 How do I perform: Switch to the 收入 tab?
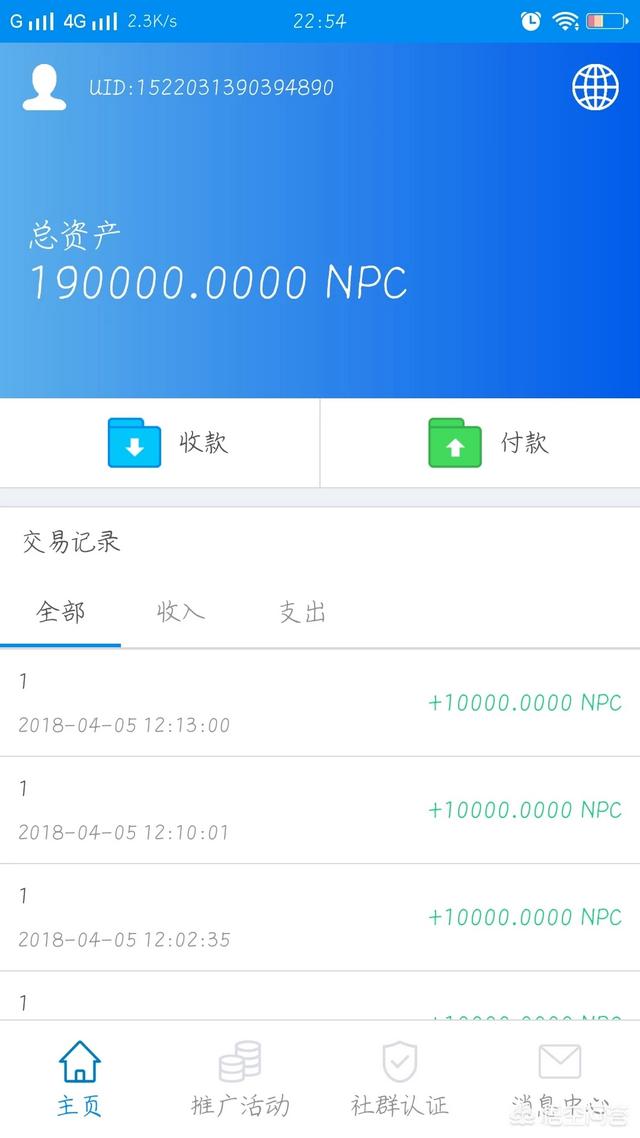point(181,612)
